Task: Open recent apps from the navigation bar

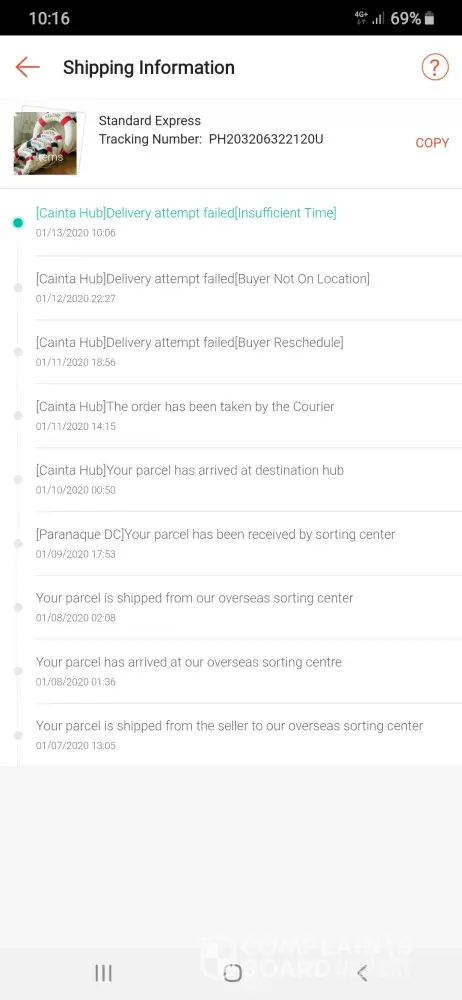Action: [x=103, y=973]
